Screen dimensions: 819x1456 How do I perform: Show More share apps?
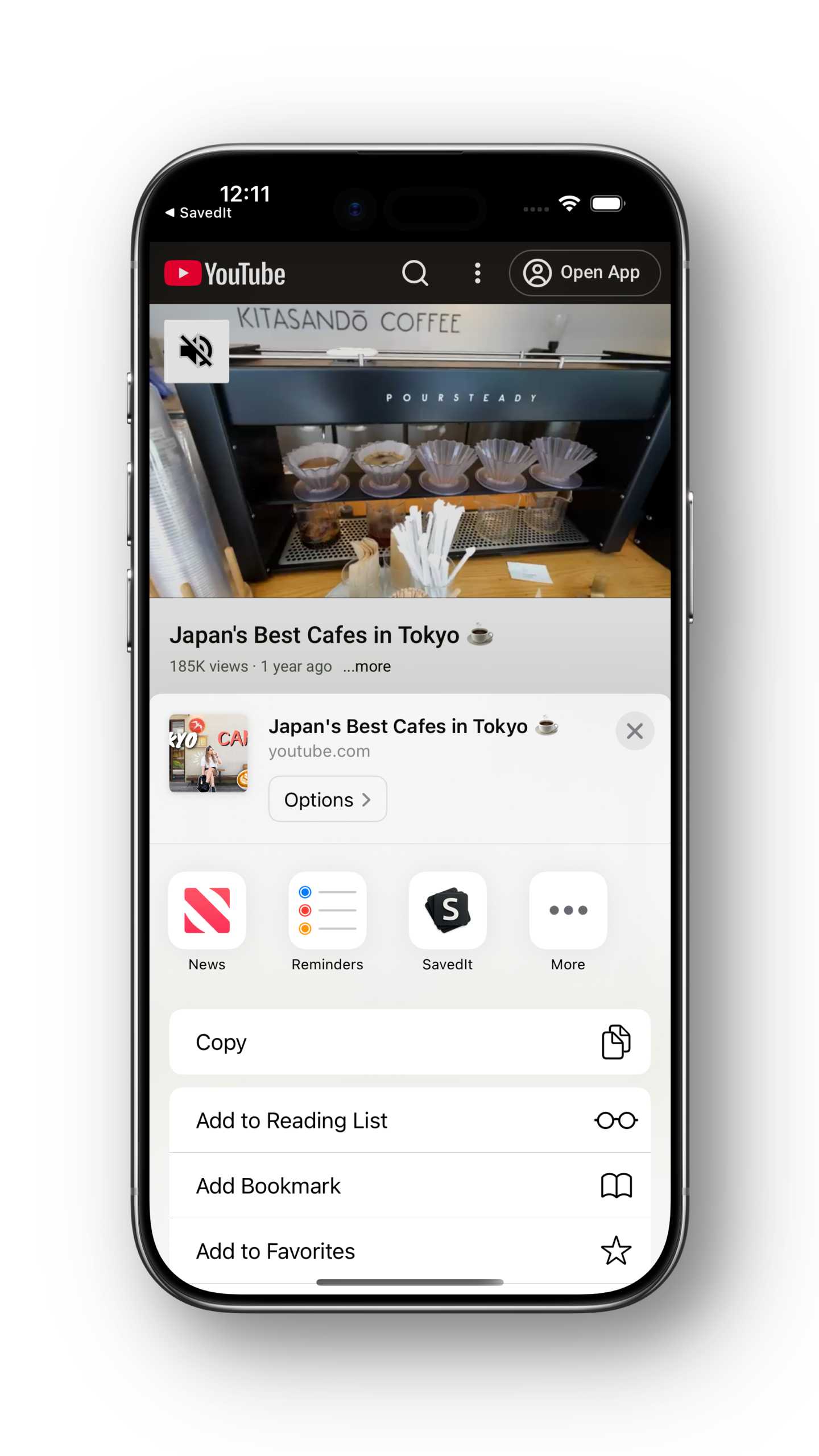coord(568,911)
